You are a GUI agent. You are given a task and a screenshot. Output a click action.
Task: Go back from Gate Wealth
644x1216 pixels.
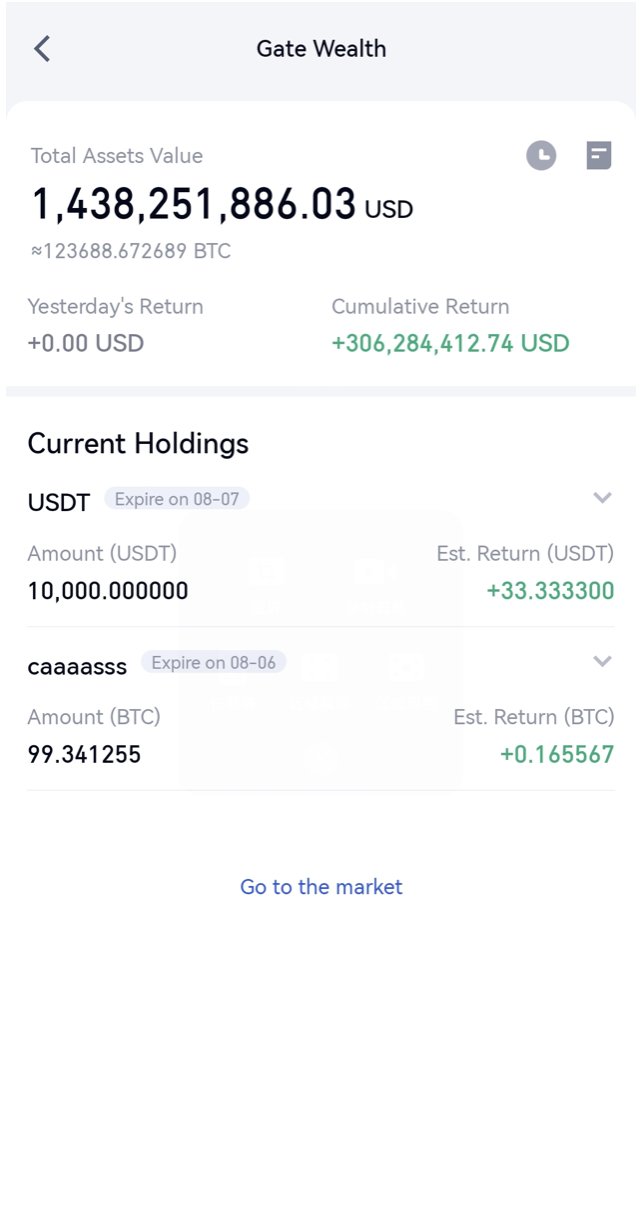tap(42, 49)
